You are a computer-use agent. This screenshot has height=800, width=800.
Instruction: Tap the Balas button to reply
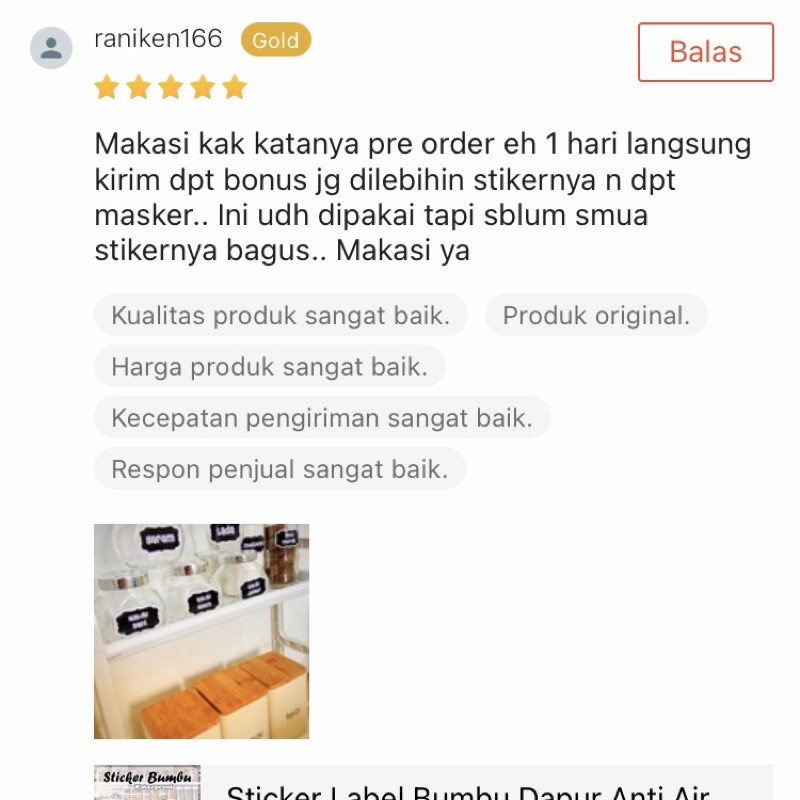pos(705,52)
